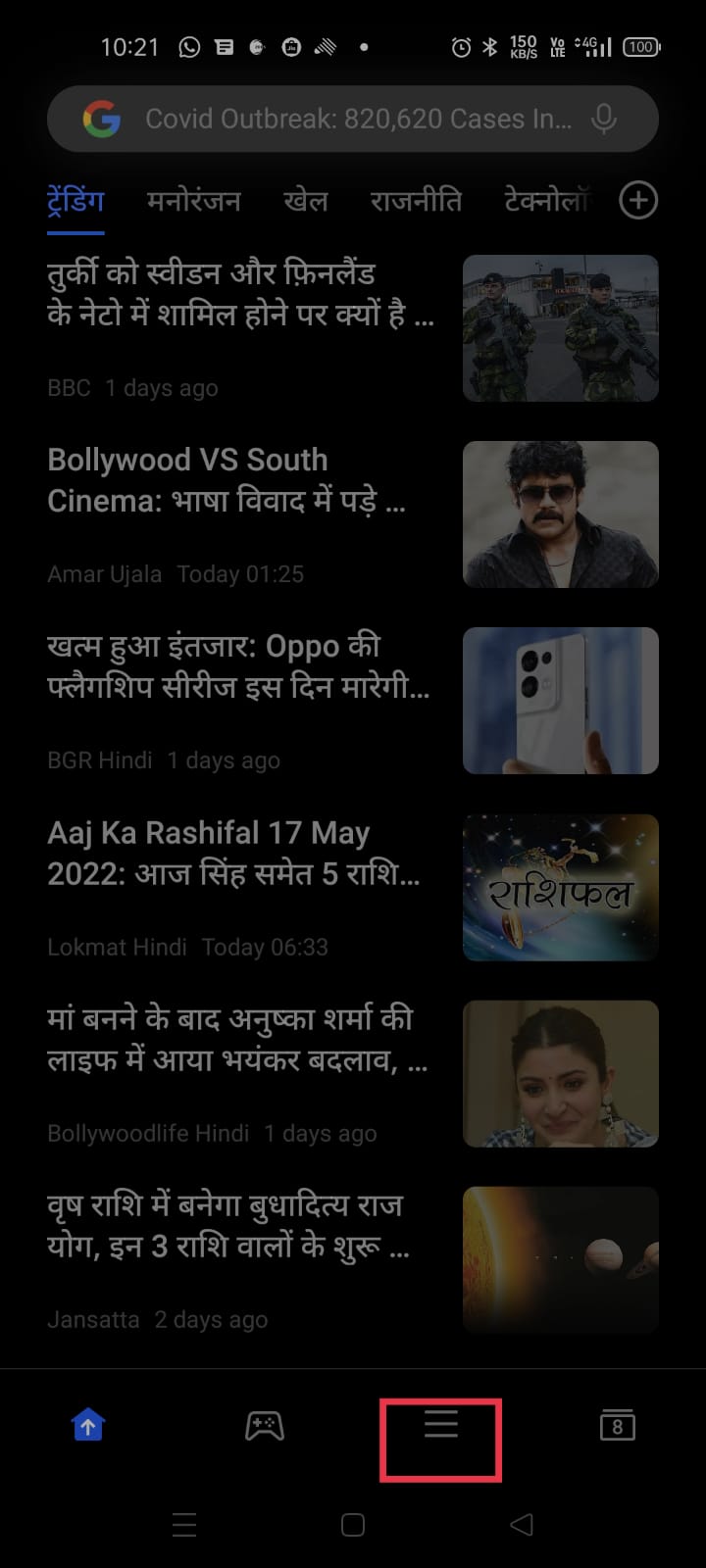The image size is (706, 1568).
Task: Go to browser home button
Action: [x=88, y=1426]
